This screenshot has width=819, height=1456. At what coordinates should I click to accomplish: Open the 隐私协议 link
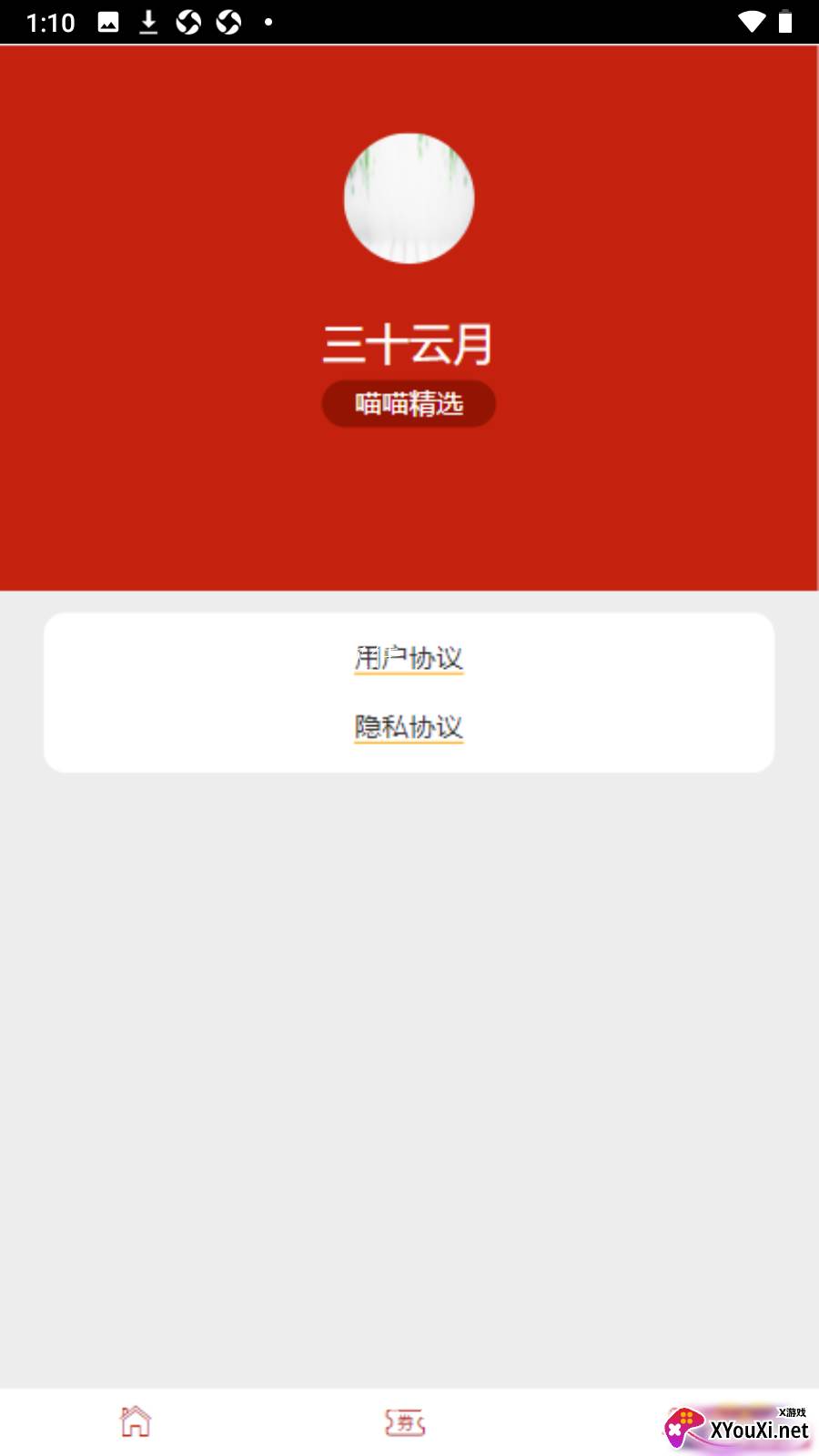click(x=409, y=727)
